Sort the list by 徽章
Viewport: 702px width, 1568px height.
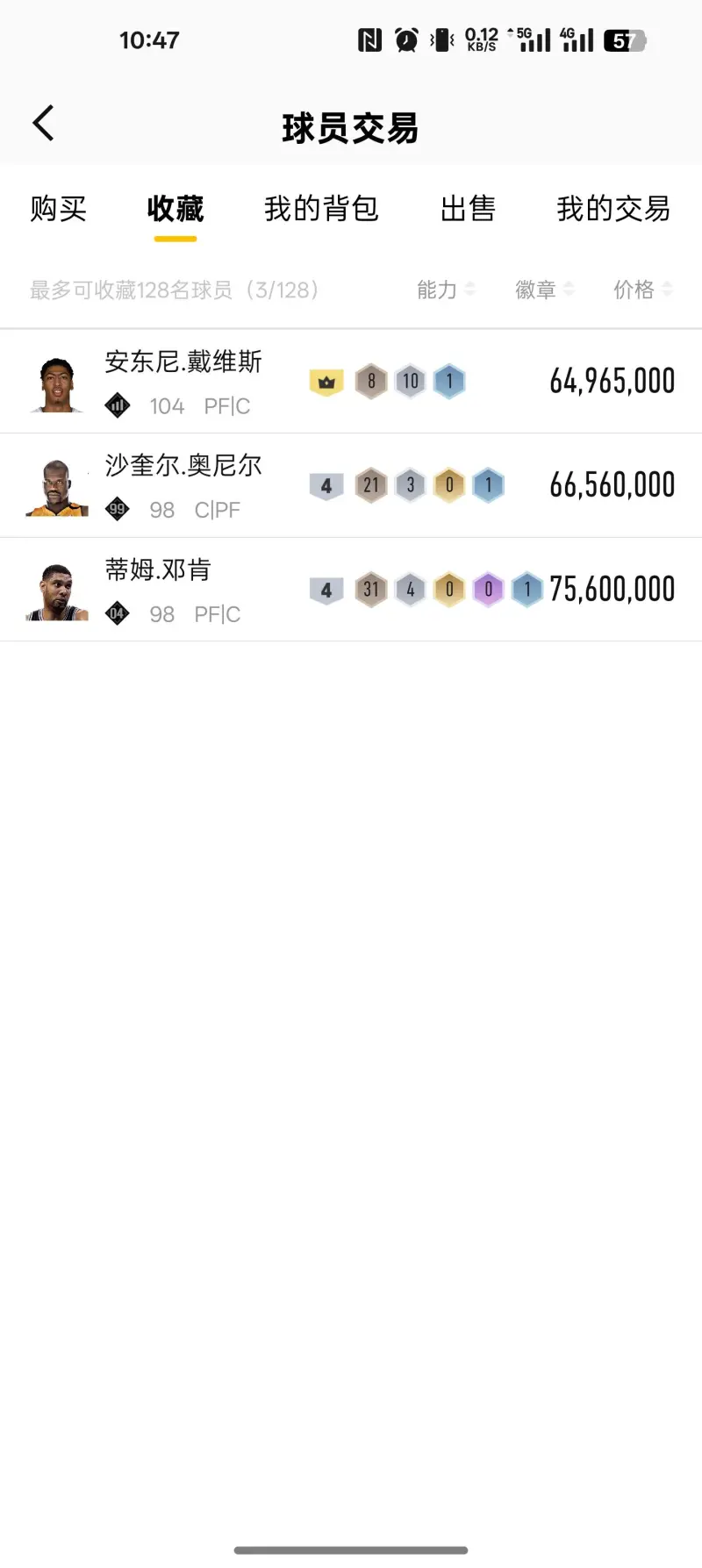(544, 290)
